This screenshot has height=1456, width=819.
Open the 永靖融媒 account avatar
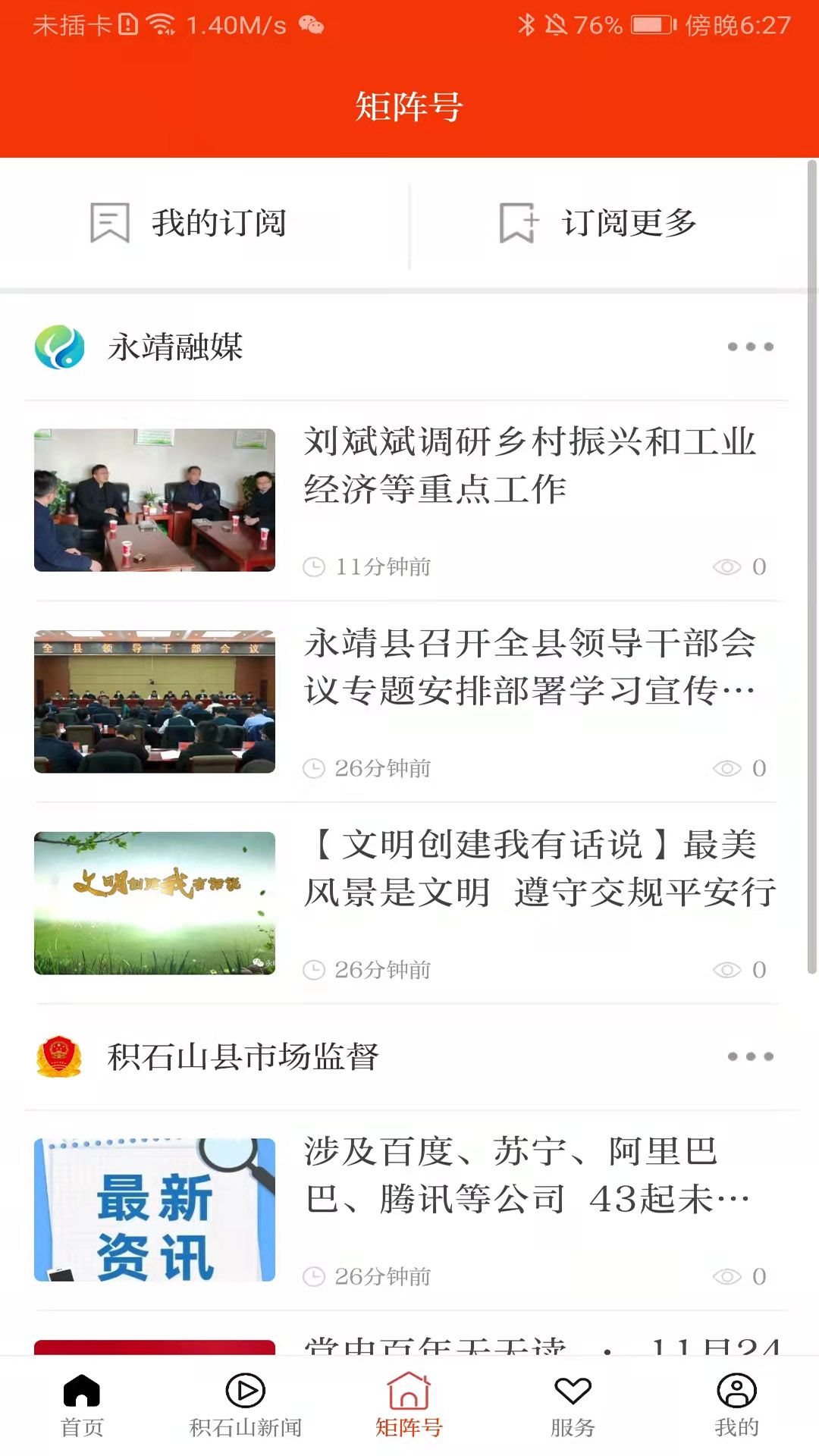coord(58,347)
